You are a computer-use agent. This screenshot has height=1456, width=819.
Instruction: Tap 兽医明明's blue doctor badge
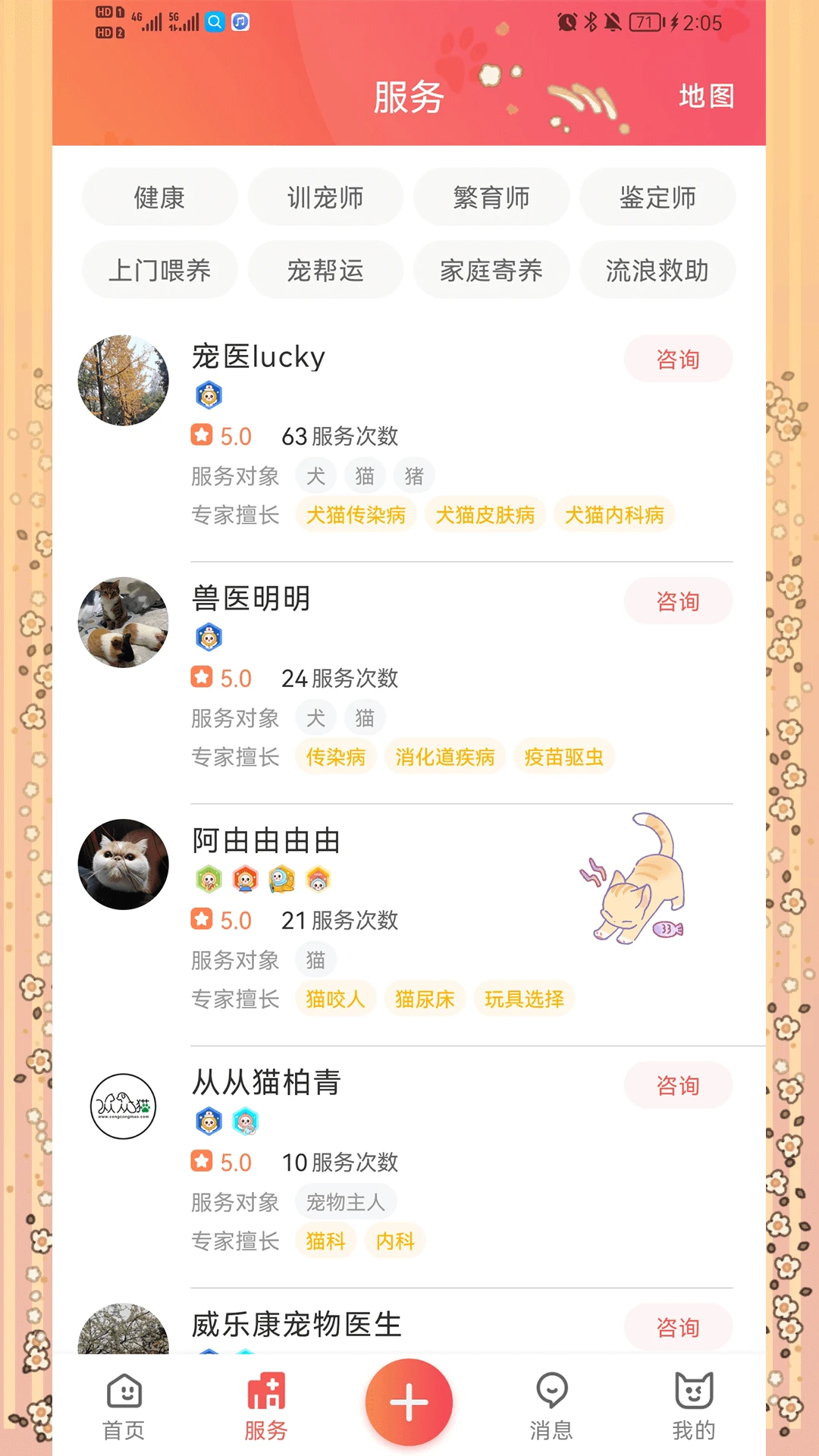click(x=209, y=638)
